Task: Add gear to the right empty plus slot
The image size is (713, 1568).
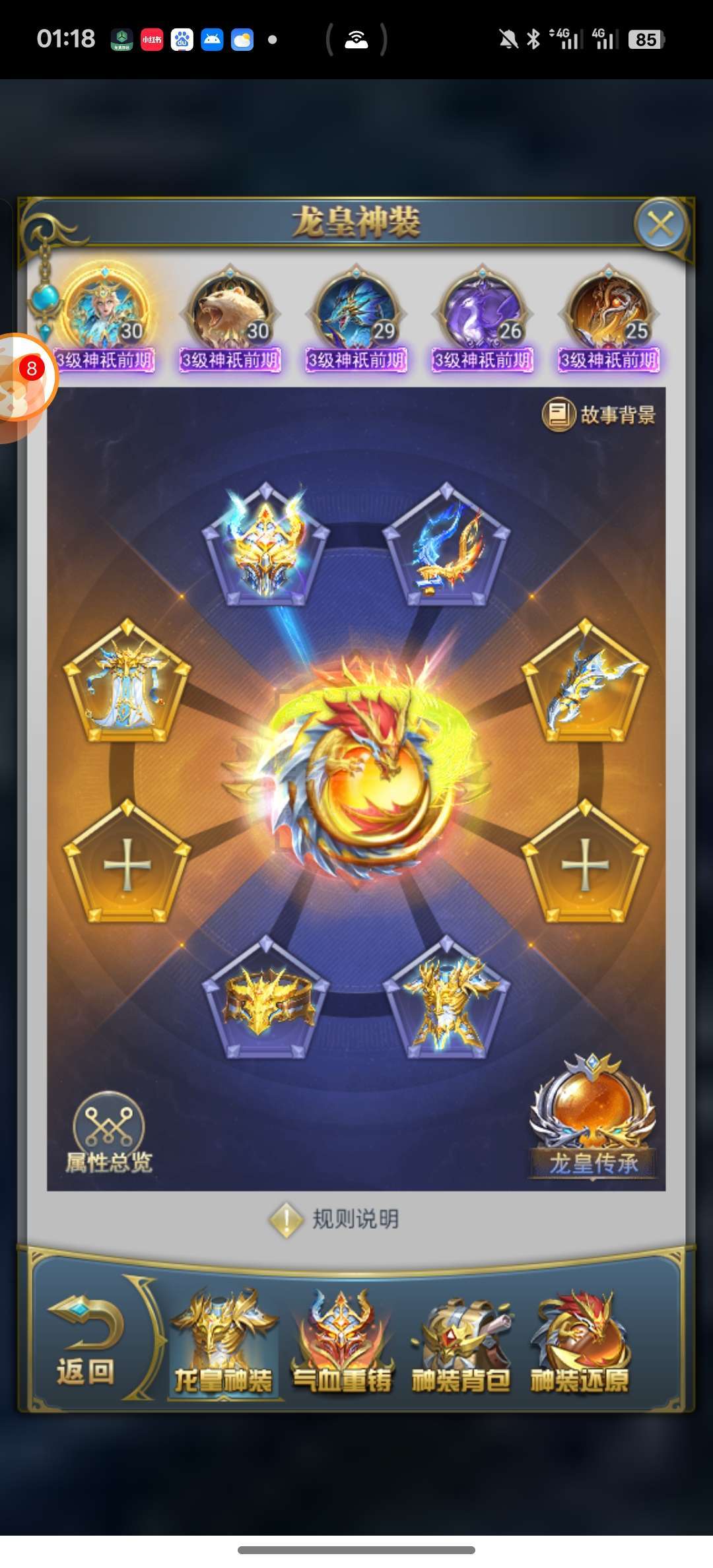Action: click(585, 862)
